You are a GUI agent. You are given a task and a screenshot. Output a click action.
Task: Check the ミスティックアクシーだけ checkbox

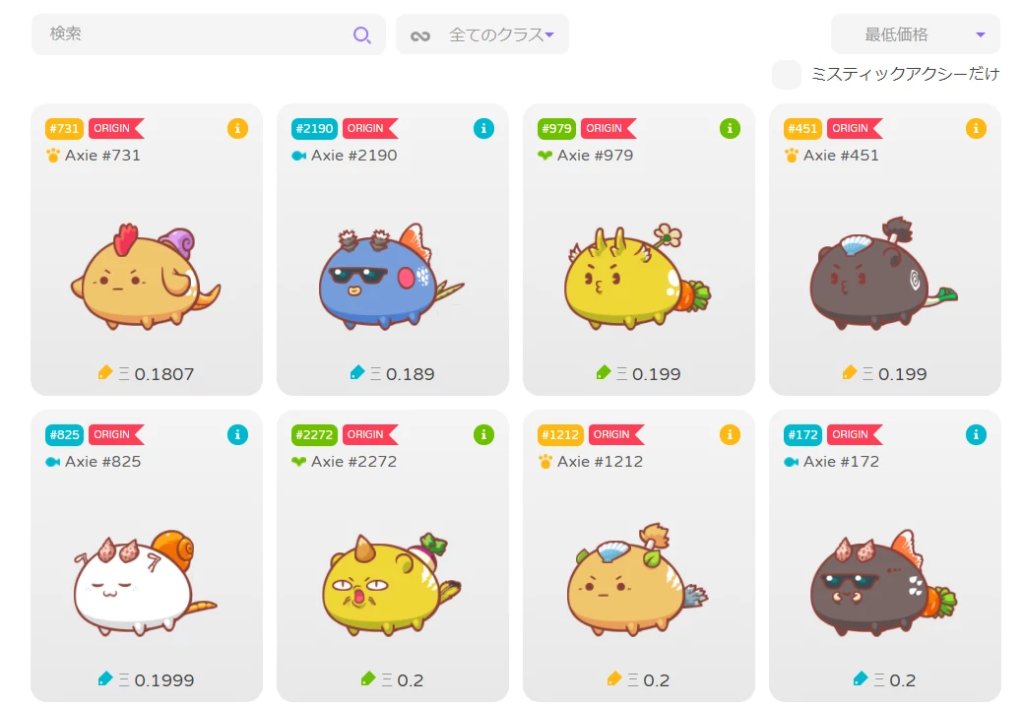coord(787,75)
